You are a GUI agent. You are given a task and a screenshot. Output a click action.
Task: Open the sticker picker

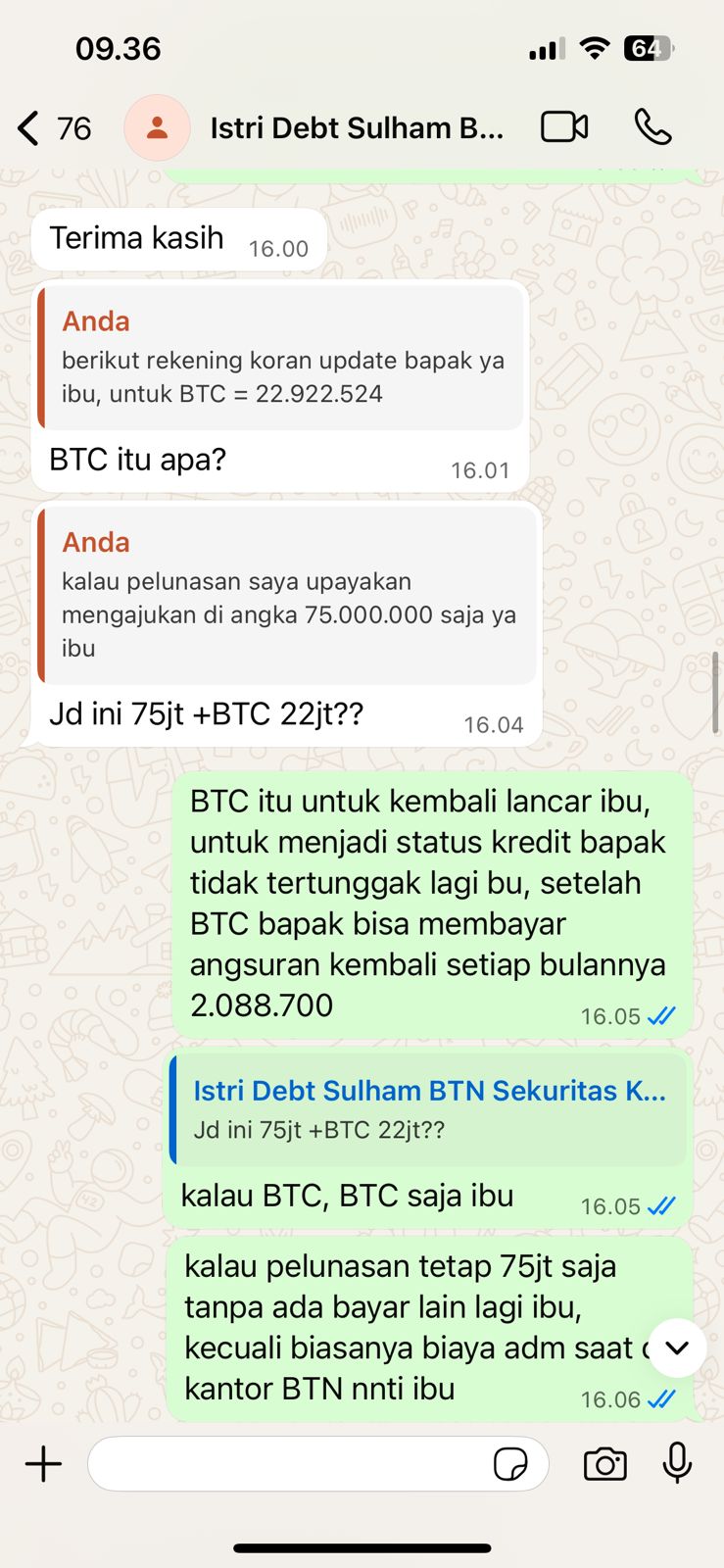point(510,1464)
